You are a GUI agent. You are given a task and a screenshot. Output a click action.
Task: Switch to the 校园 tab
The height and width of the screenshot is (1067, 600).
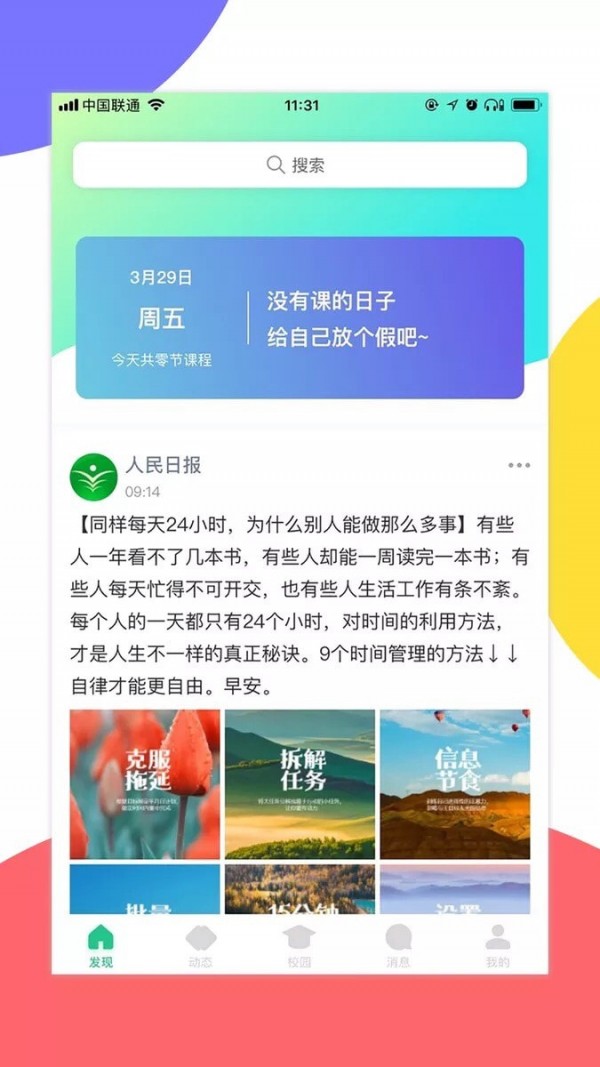pyautogui.click(x=299, y=945)
